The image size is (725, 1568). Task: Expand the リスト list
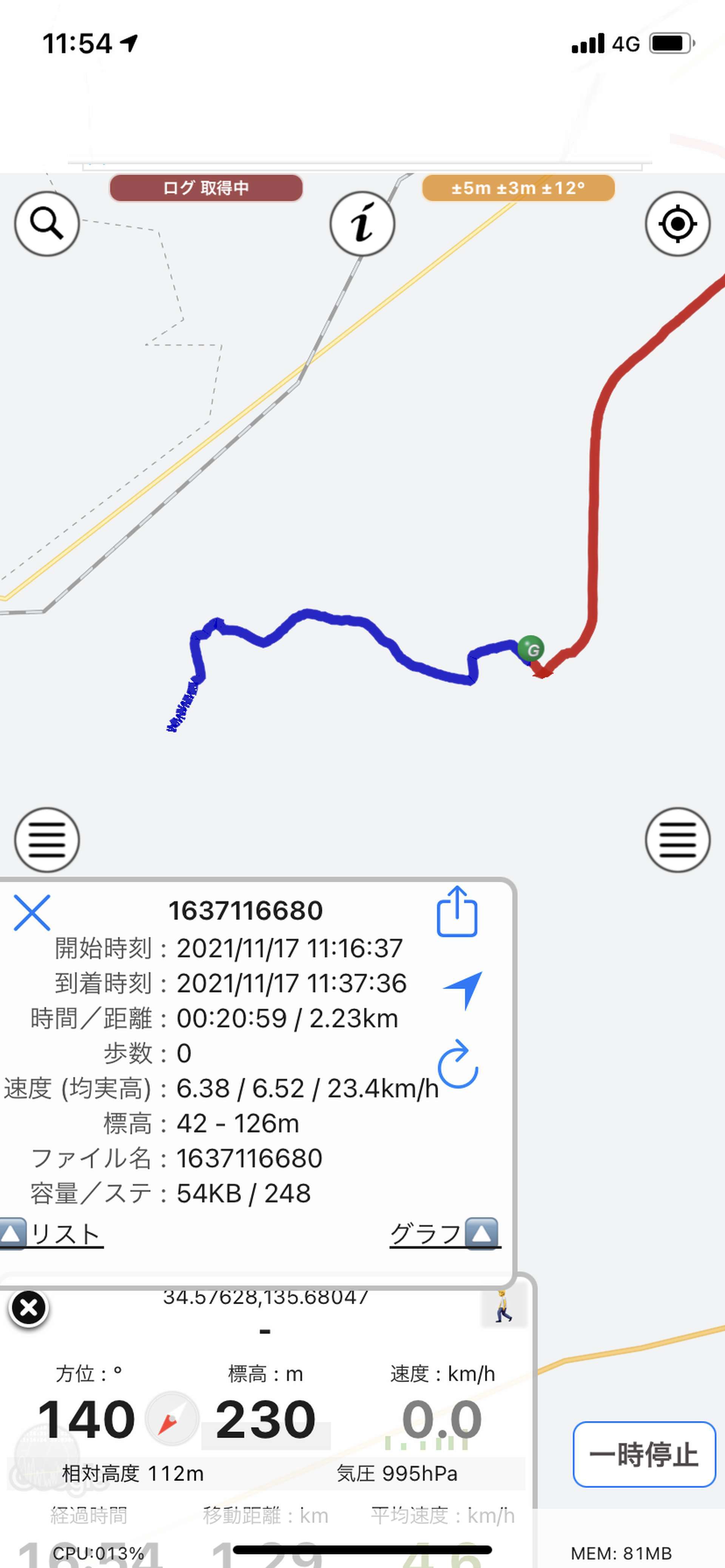coord(51,1234)
